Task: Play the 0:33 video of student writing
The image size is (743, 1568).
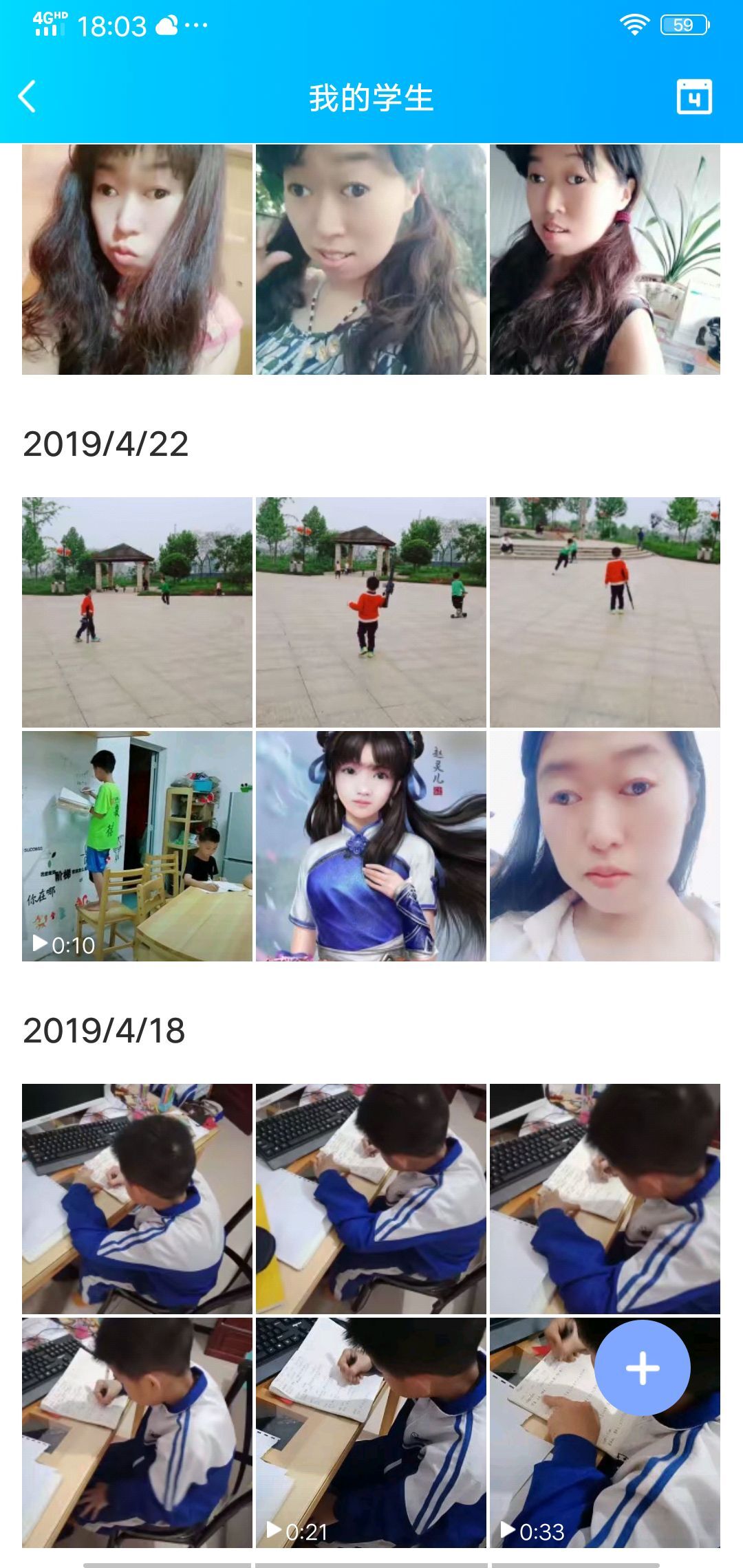Action: click(550, 1479)
